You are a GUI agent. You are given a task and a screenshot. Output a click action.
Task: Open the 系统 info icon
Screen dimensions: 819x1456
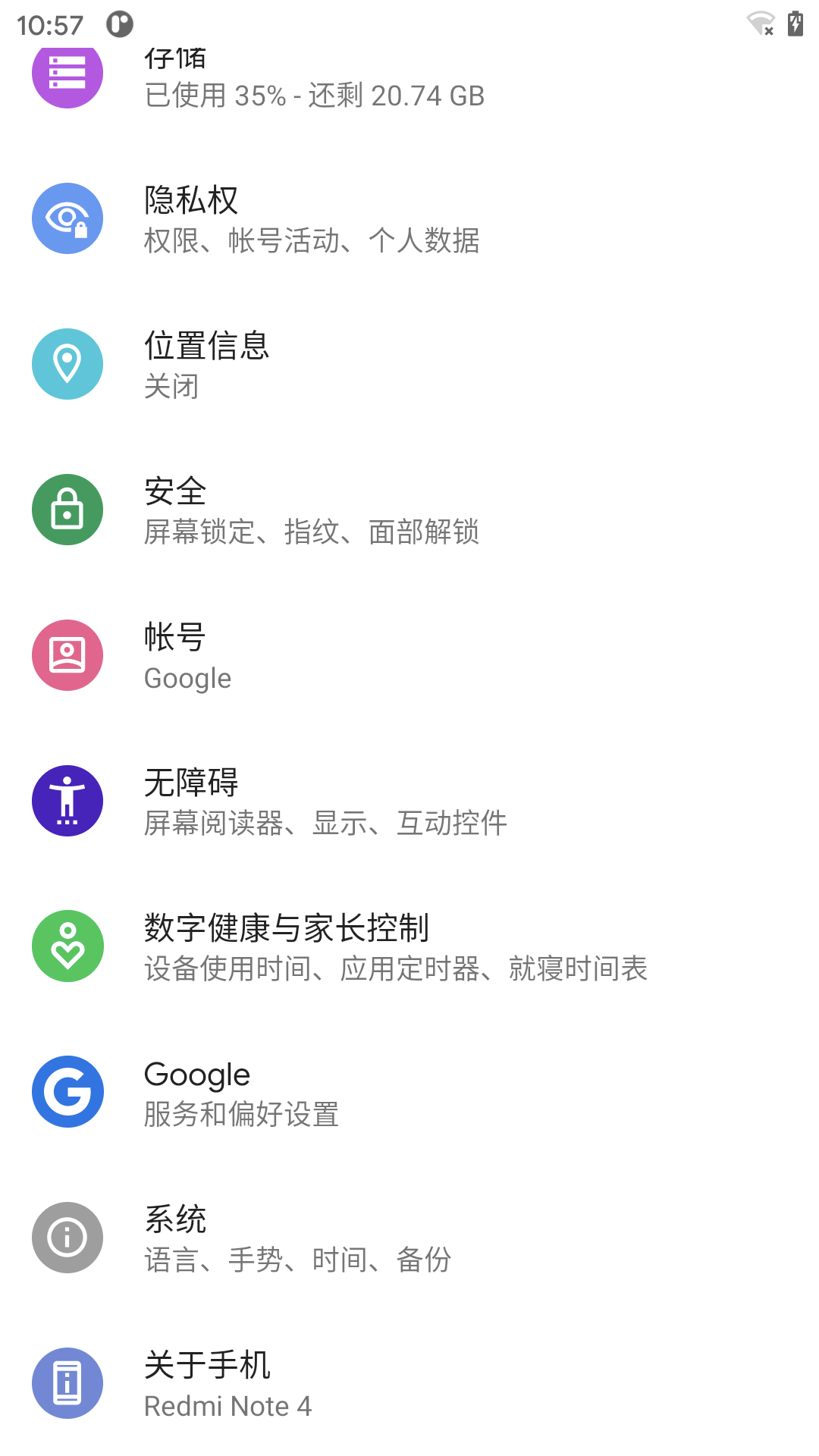[x=67, y=1236]
